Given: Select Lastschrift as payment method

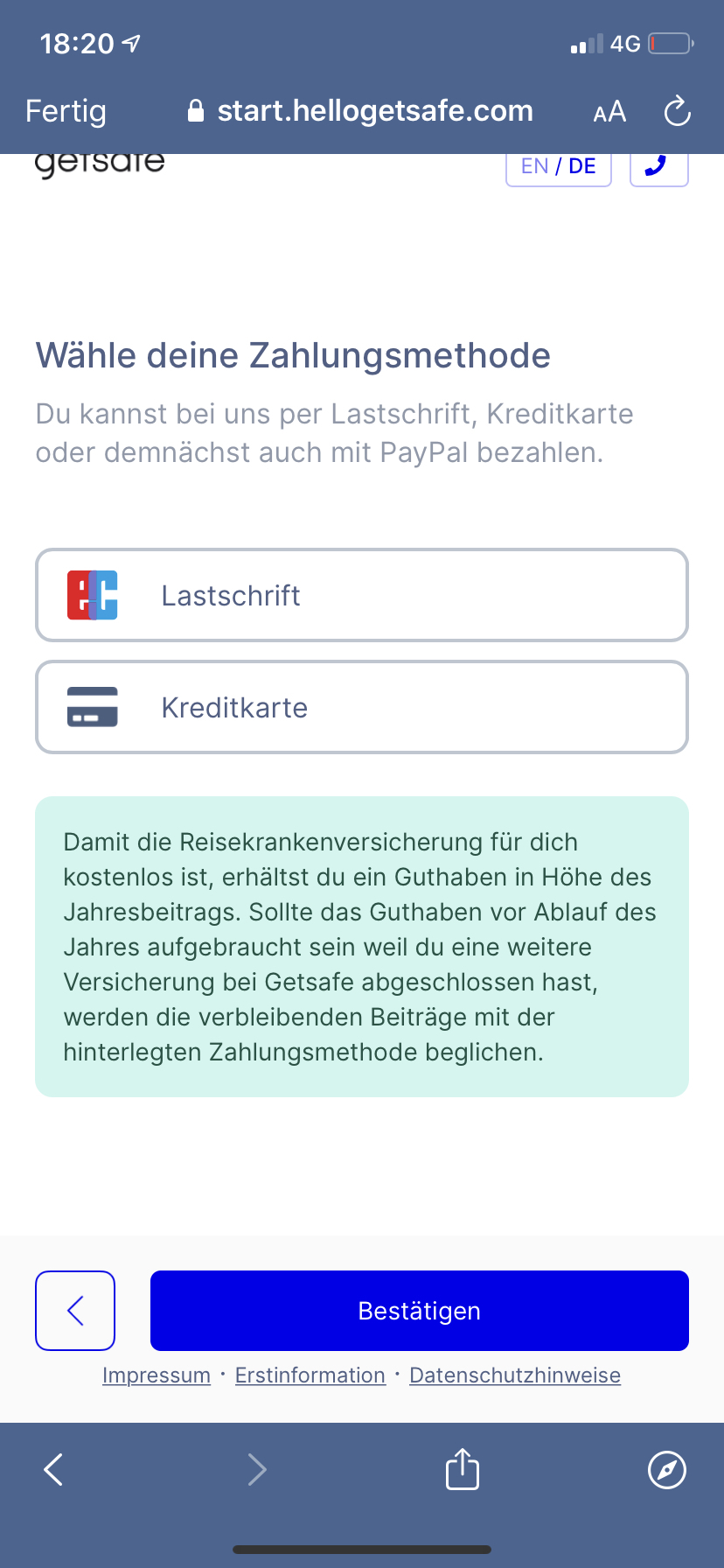Looking at the screenshot, I should point(362,595).
